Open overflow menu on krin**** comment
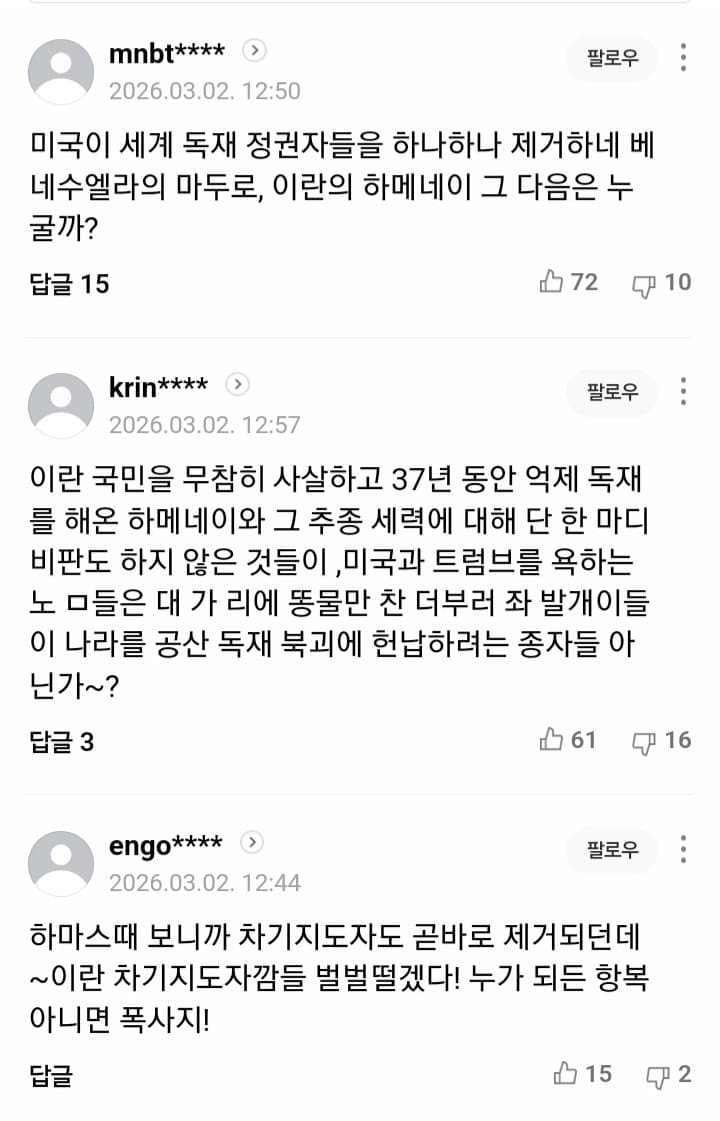 click(683, 391)
